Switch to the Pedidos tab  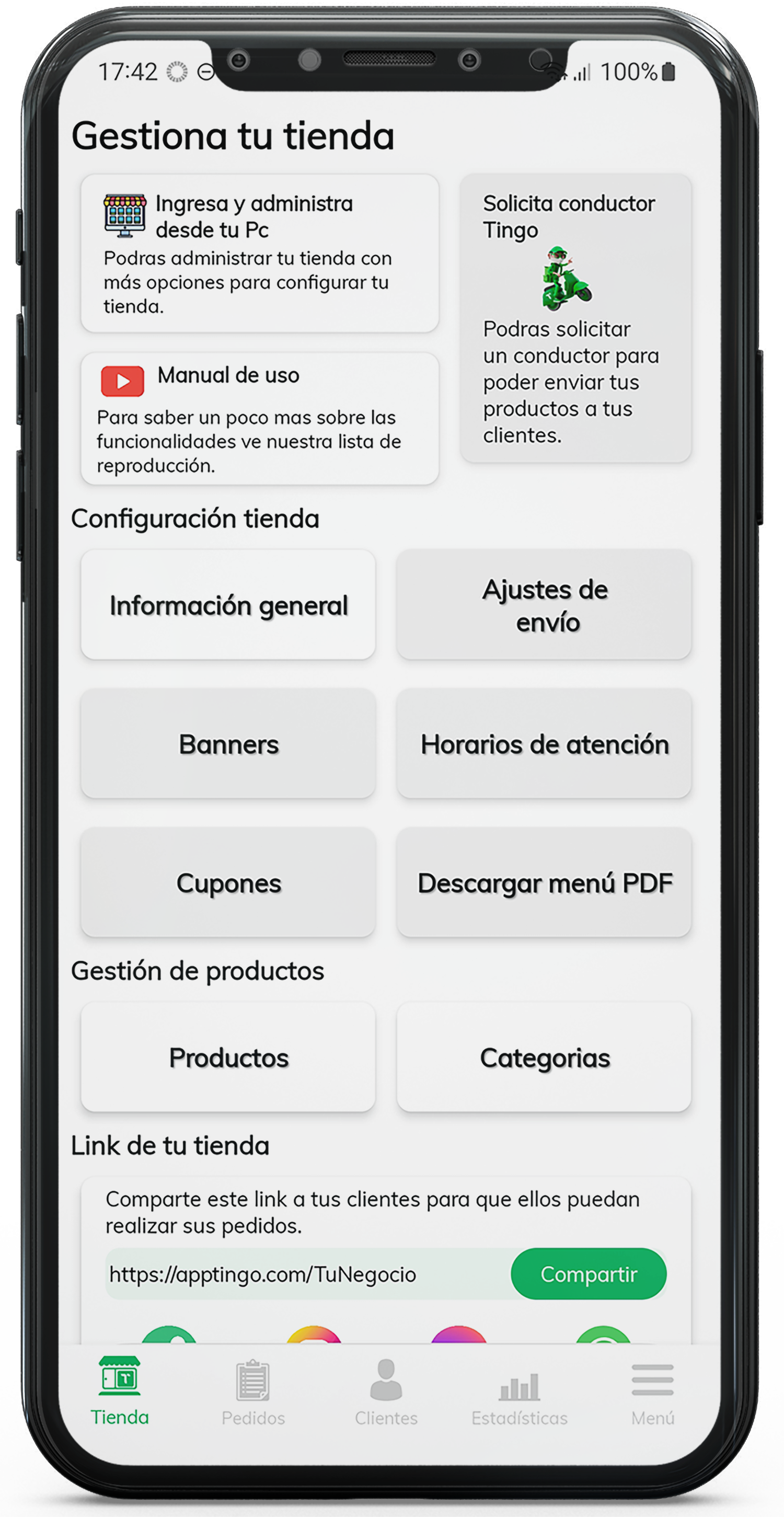[253, 1391]
